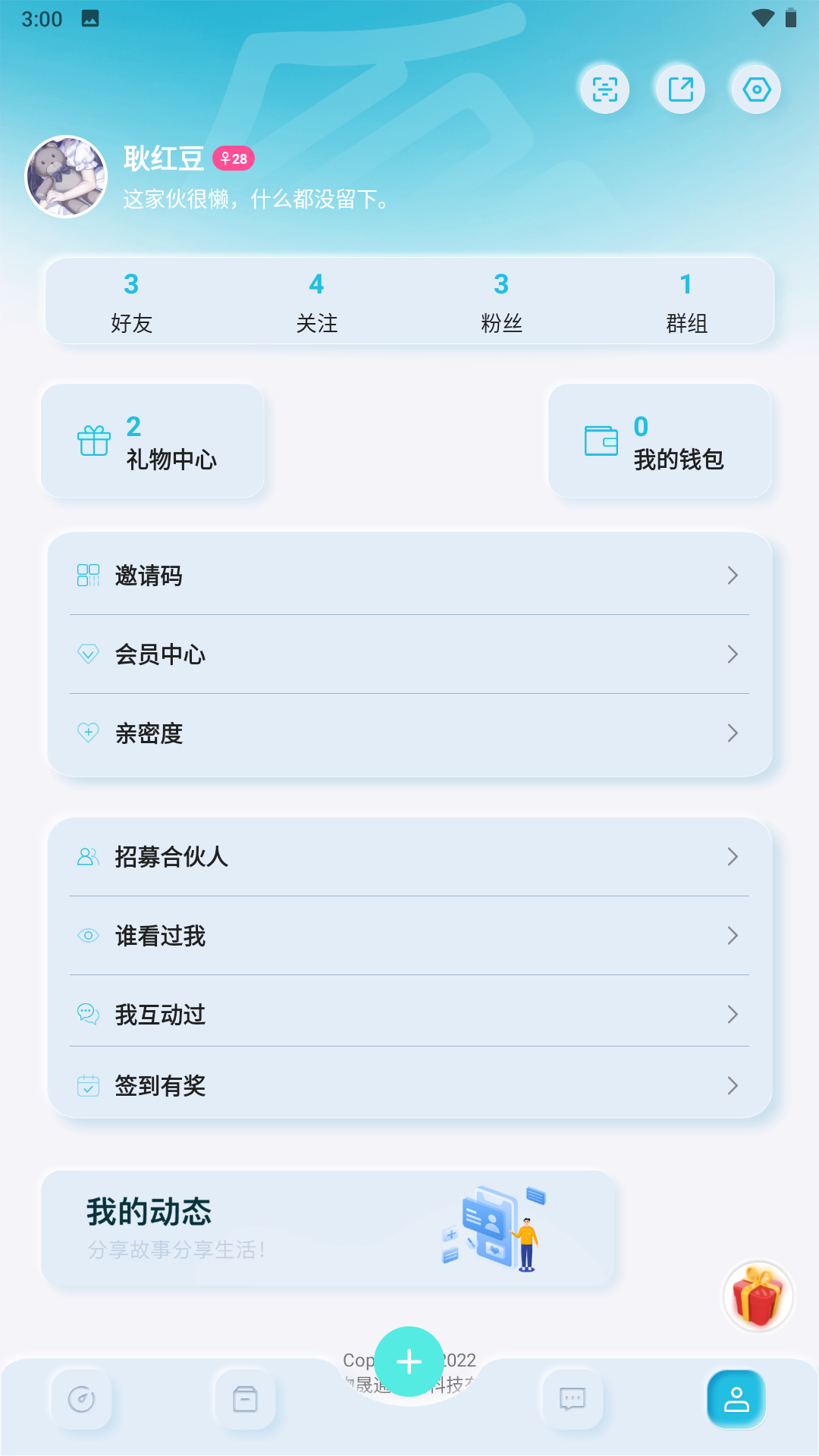Open 礼物中心 gift center card
819x1456 pixels.
tap(152, 441)
